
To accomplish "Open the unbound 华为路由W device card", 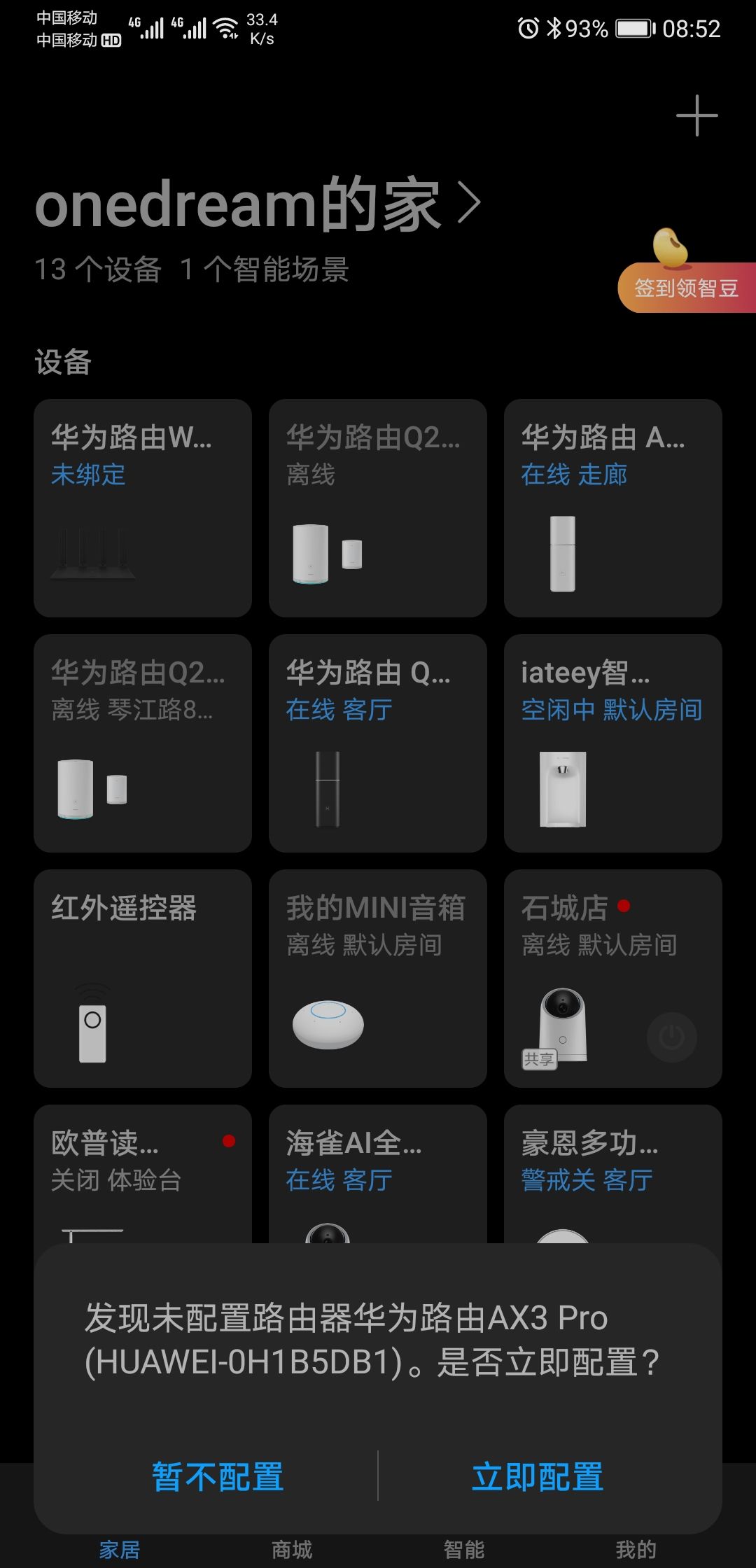I will coord(143,507).
